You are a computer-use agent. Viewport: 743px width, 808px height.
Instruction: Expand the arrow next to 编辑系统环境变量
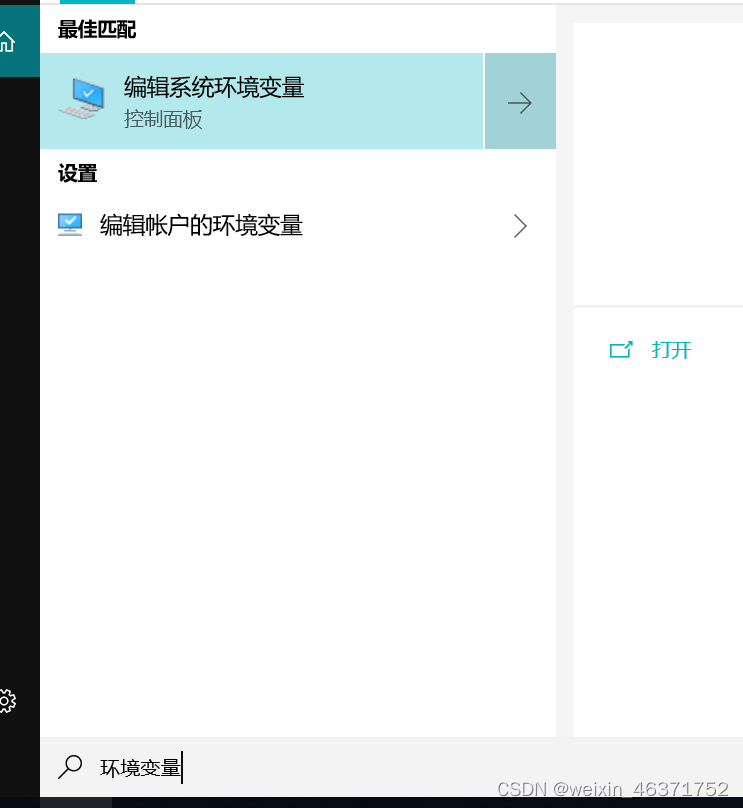click(520, 102)
